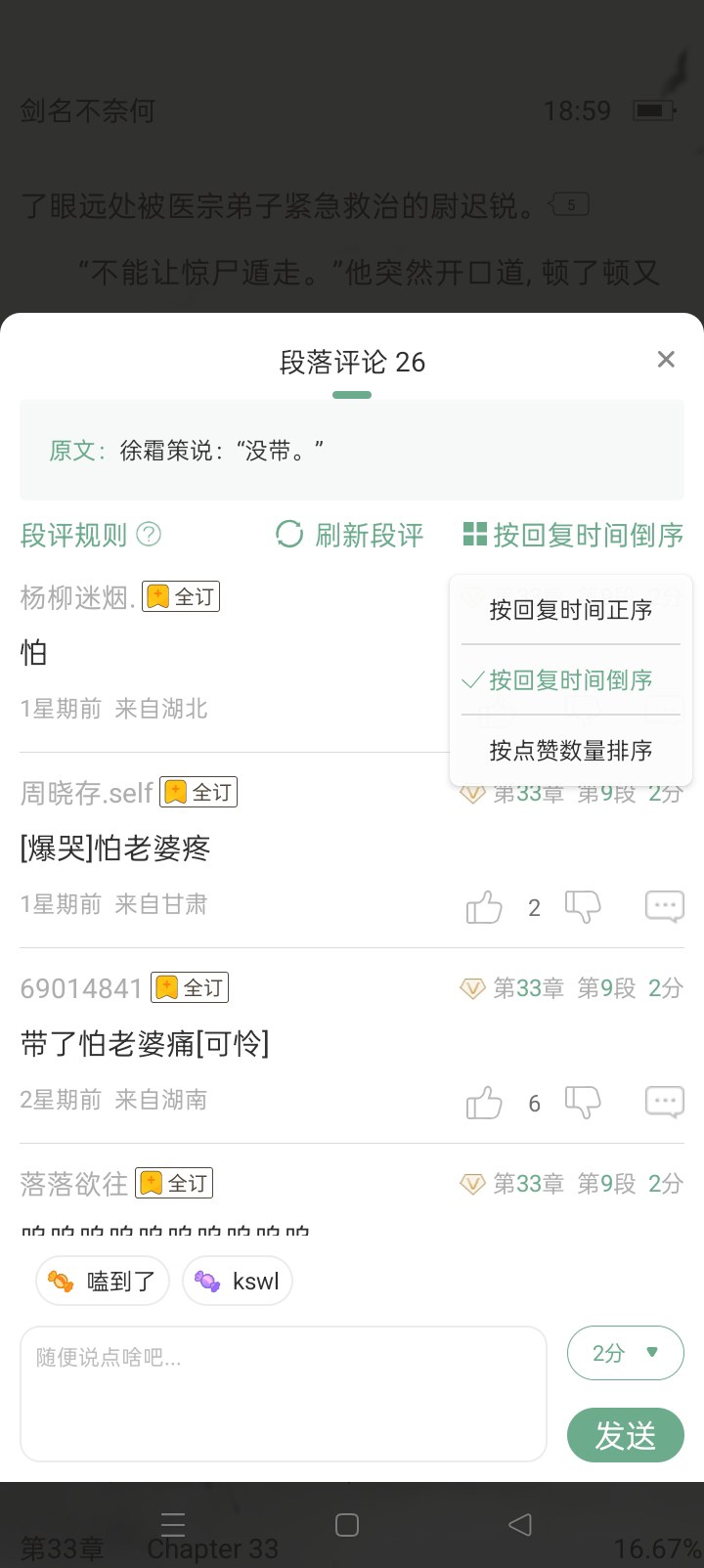Insert the kswl quick phrase
This screenshot has height=1568, width=704.
238,1281
